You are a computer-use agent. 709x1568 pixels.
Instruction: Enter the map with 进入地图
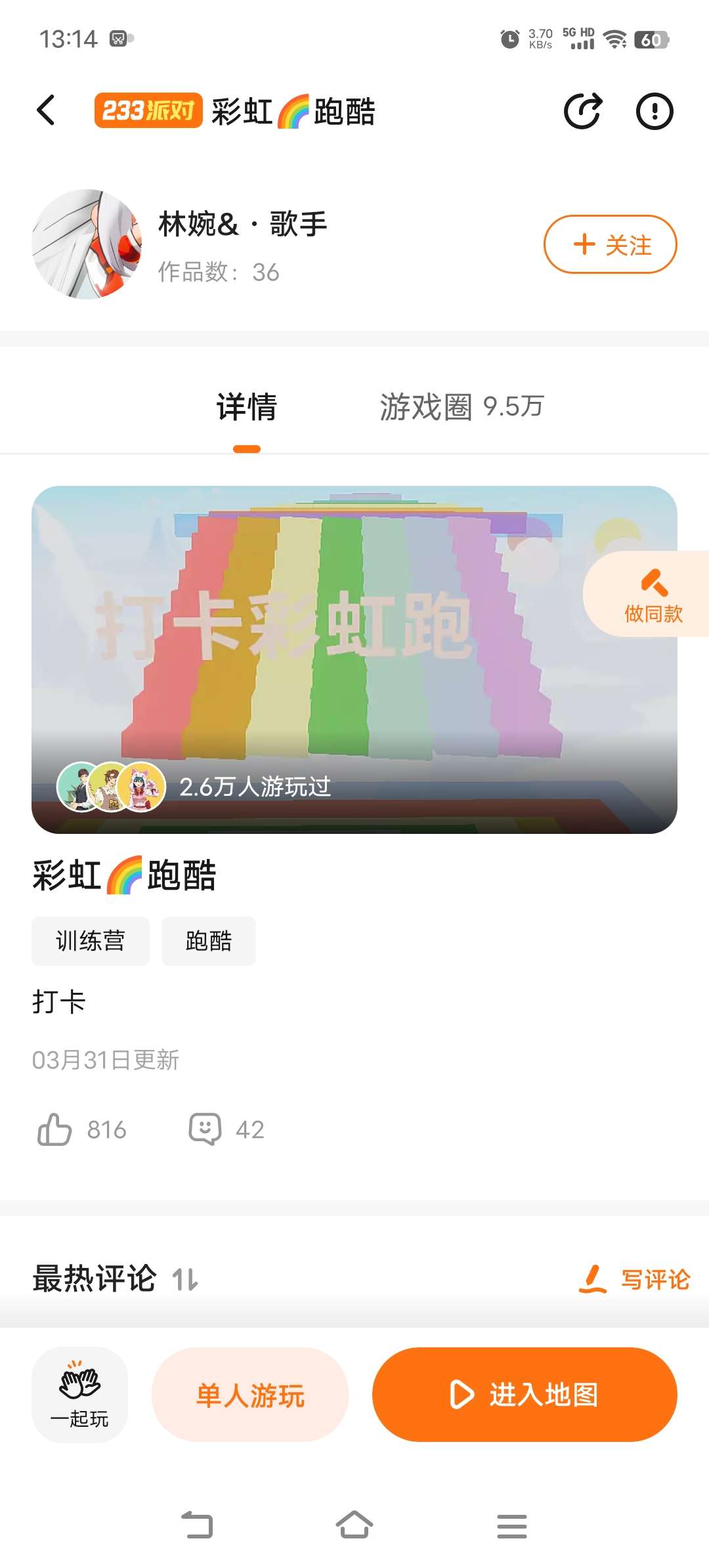click(525, 1395)
